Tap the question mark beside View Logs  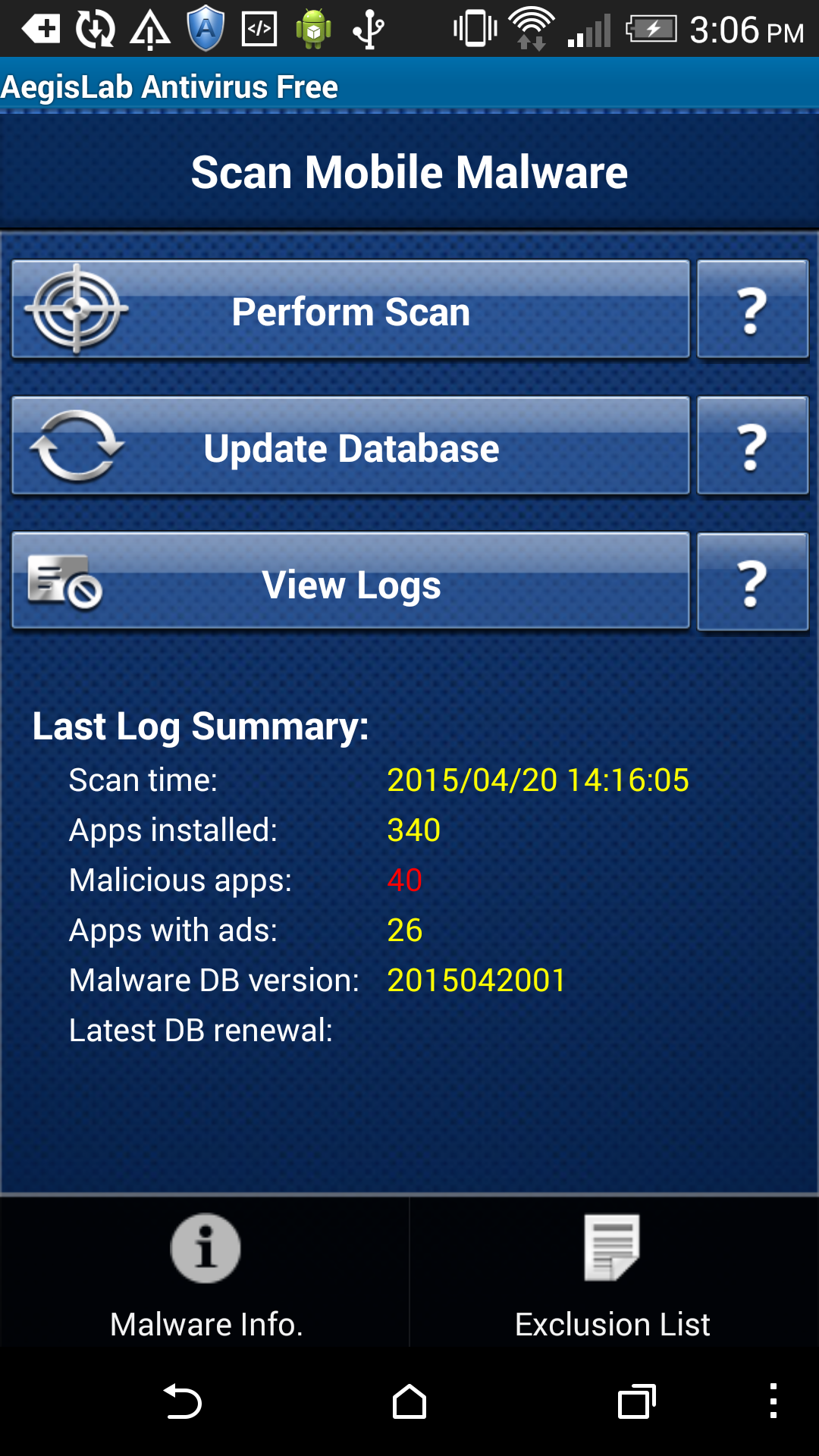(752, 582)
